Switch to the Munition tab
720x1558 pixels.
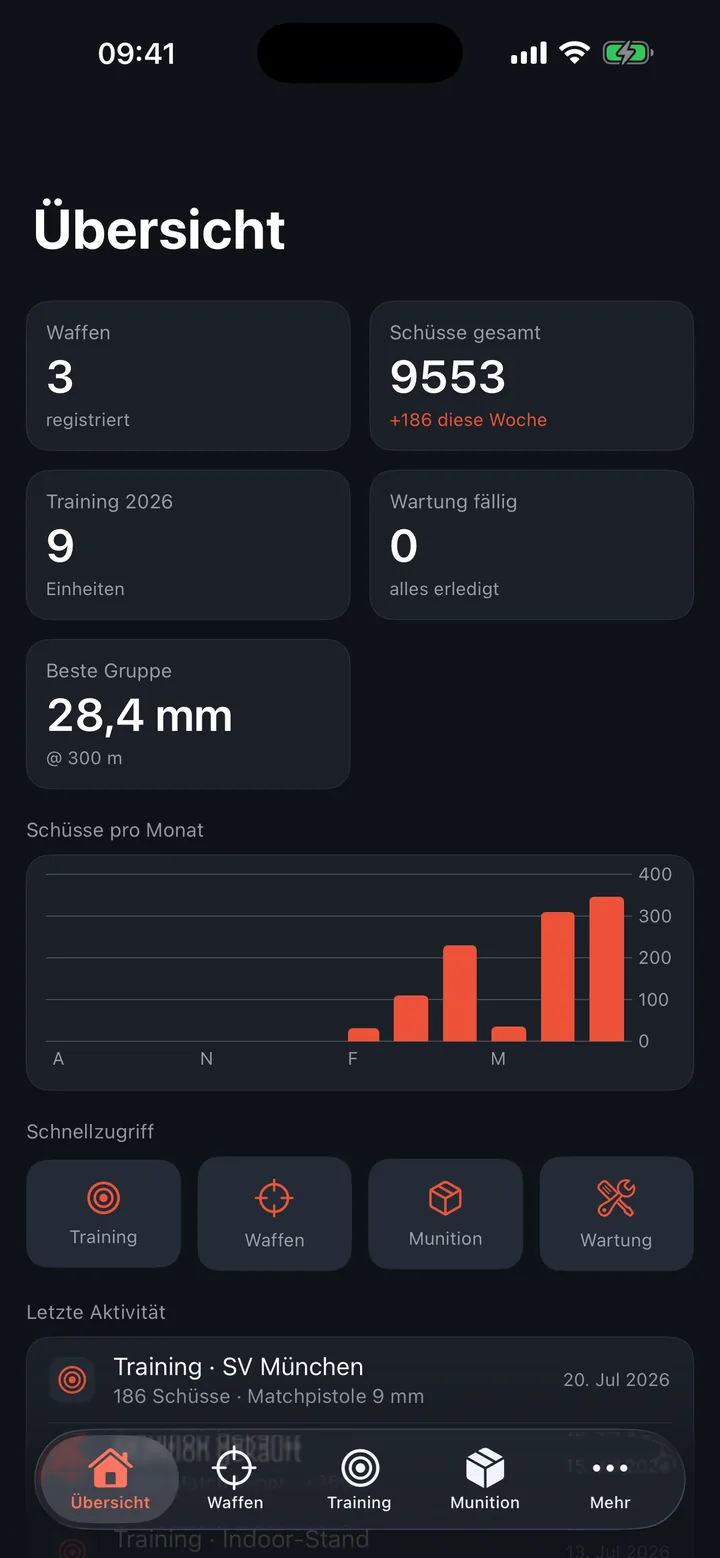pyautogui.click(x=485, y=1480)
